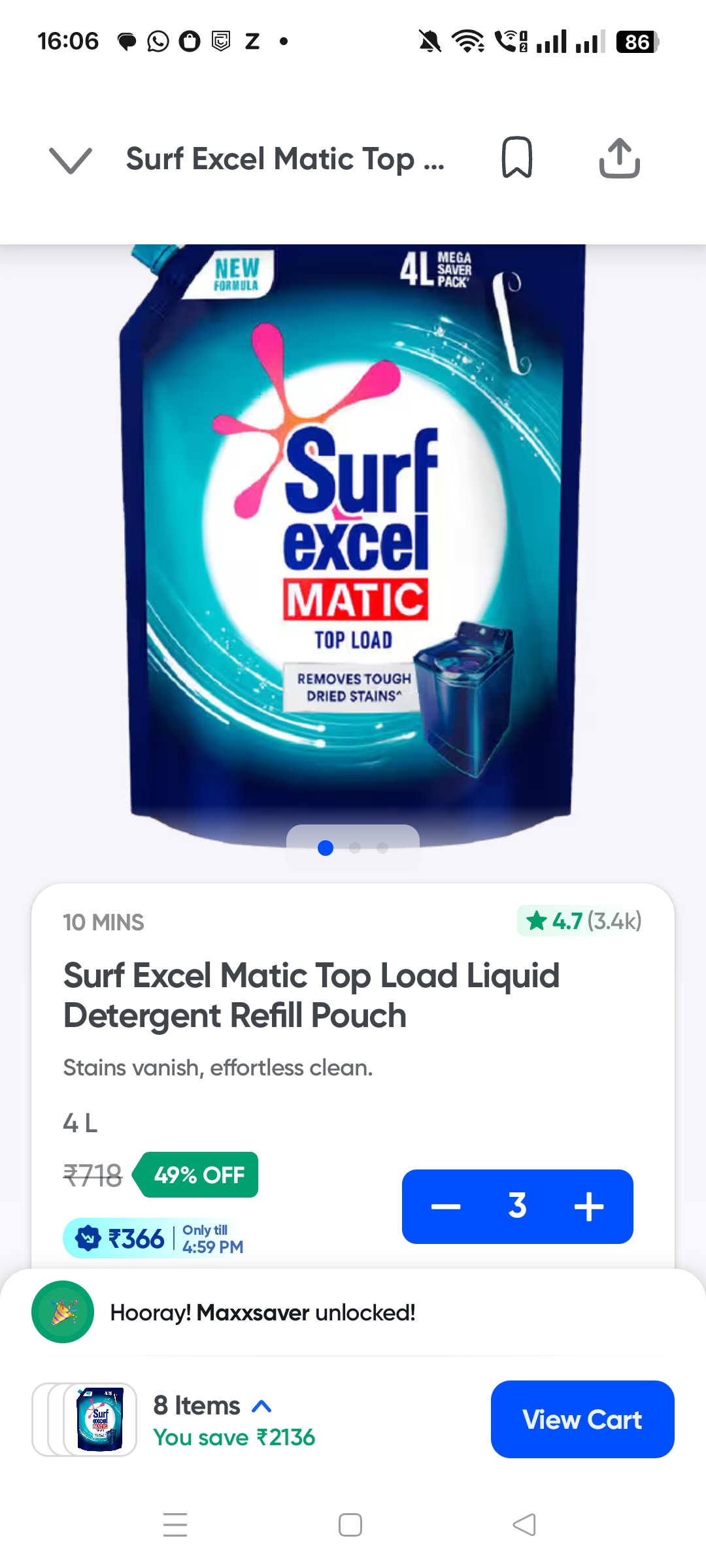Go to the system home screen

coord(350,1525)
